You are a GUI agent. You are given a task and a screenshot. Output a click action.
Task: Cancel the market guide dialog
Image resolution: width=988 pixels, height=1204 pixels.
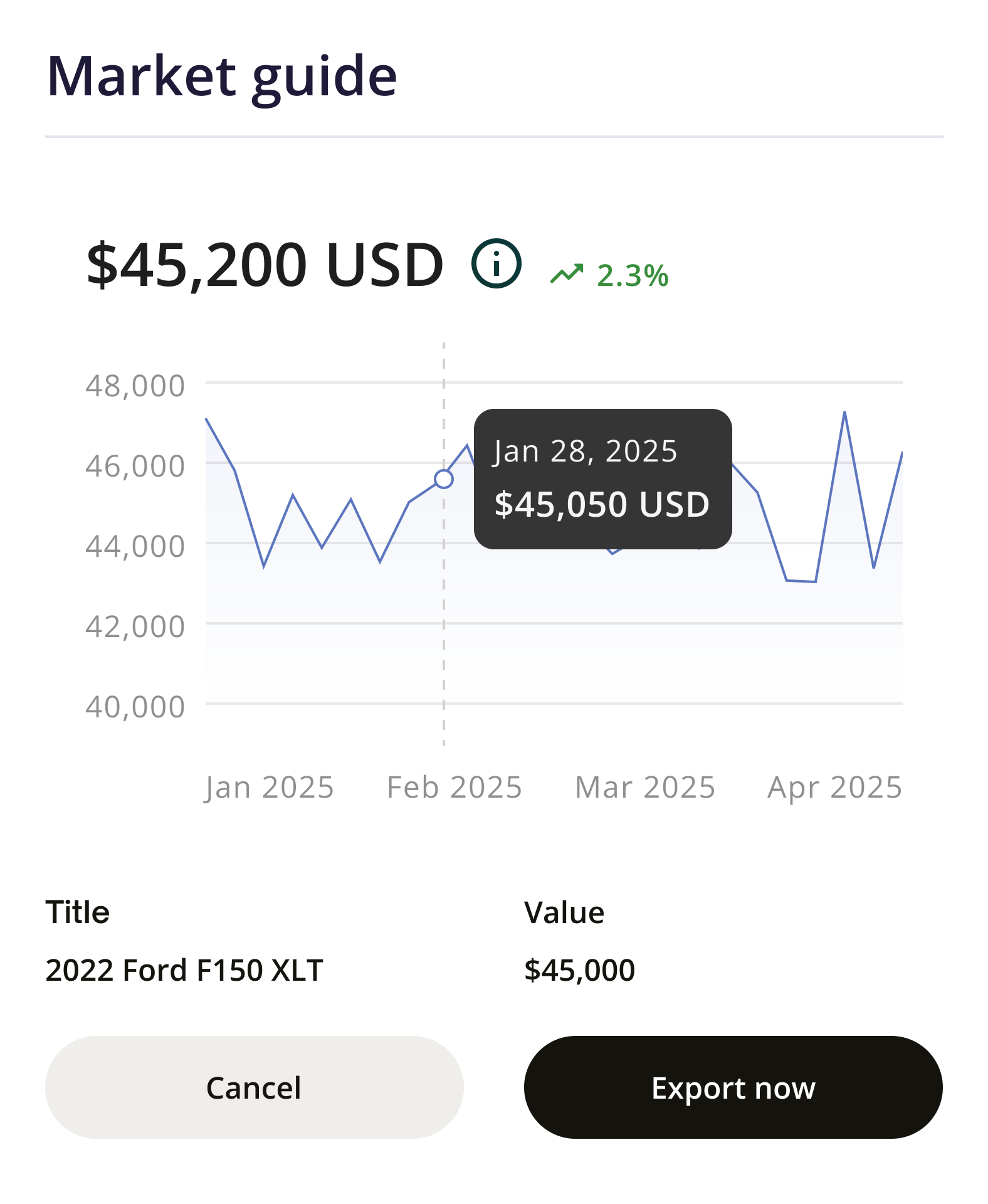pos(254,1087)
